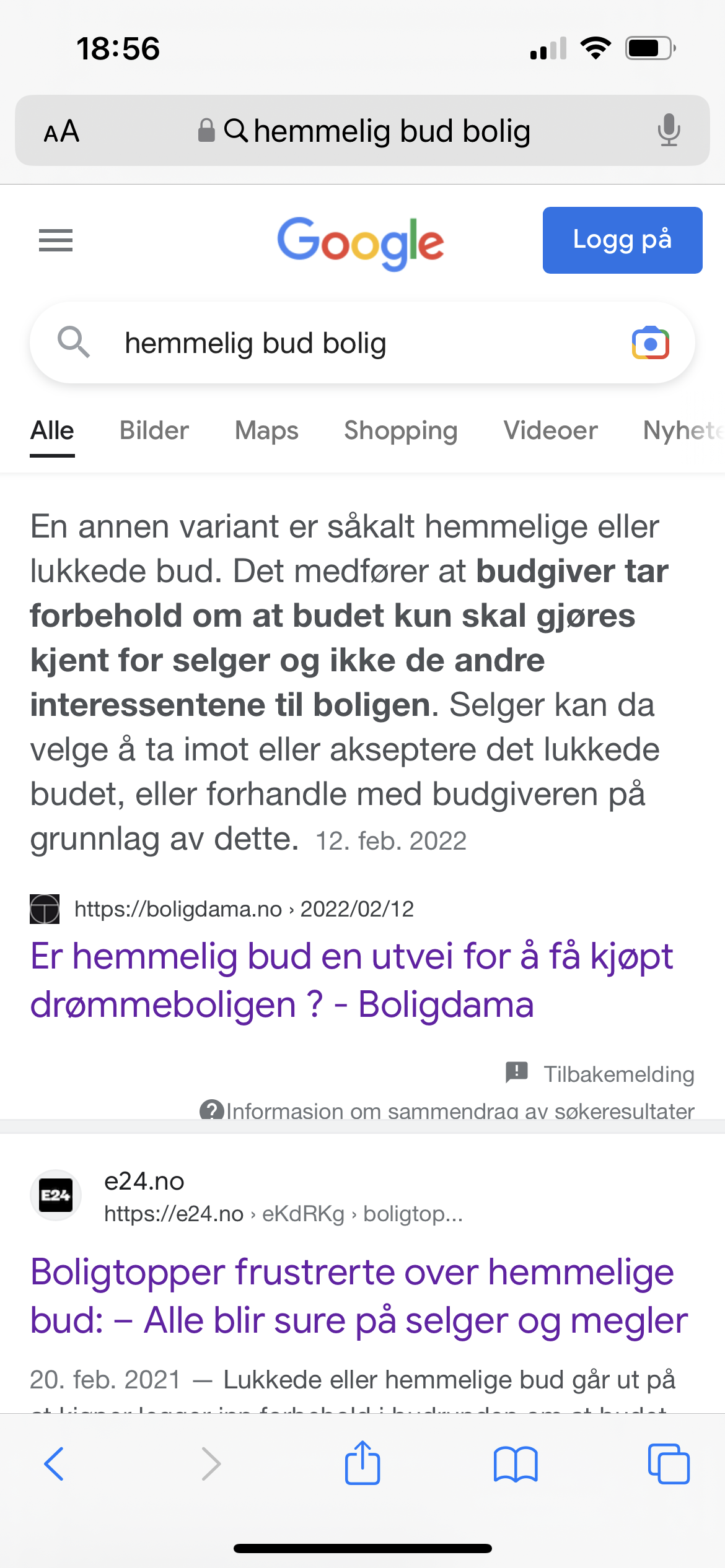Tap the Safari address bar

tap(362, 131)
